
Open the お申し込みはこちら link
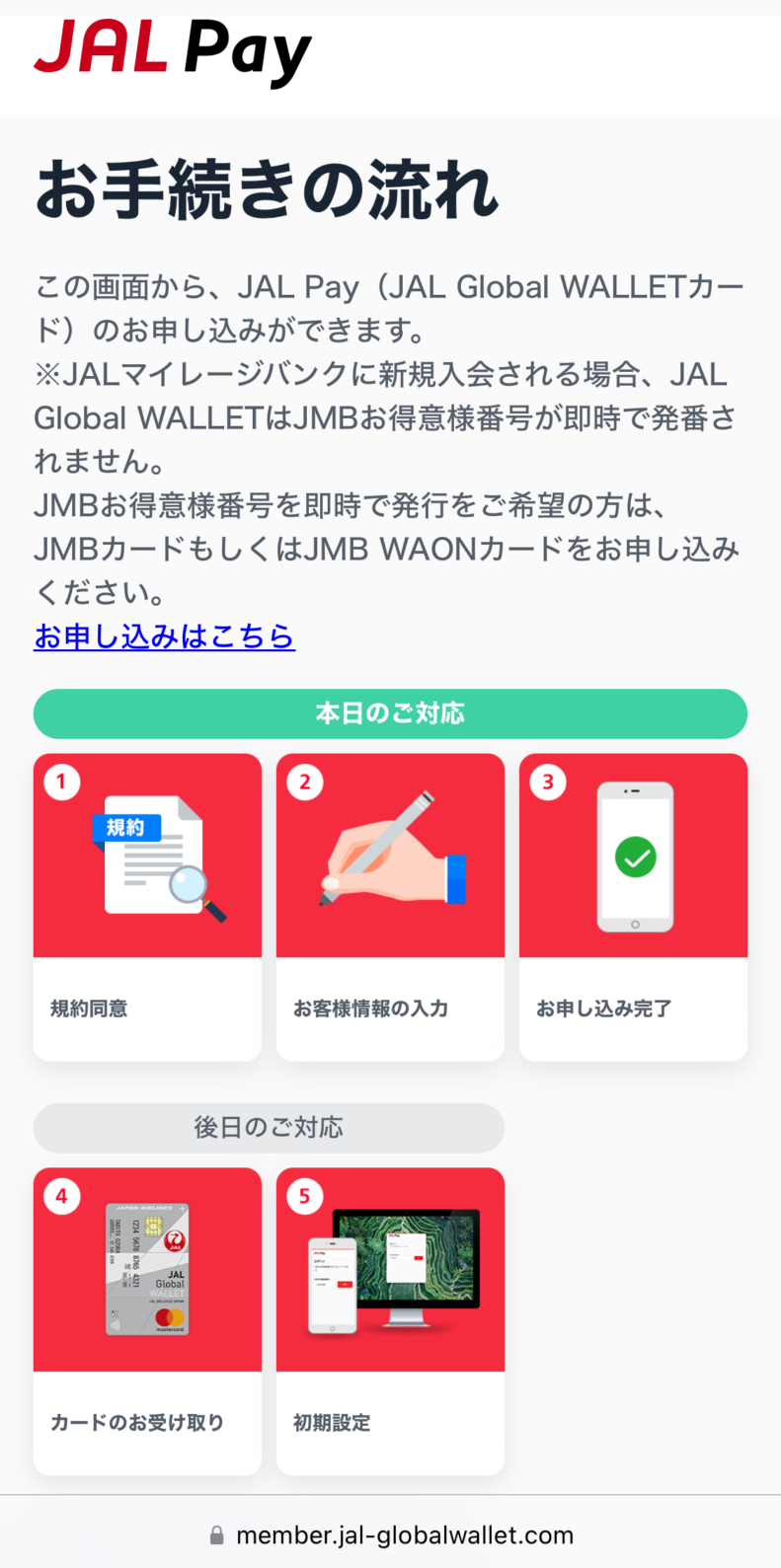click(164, 636)
